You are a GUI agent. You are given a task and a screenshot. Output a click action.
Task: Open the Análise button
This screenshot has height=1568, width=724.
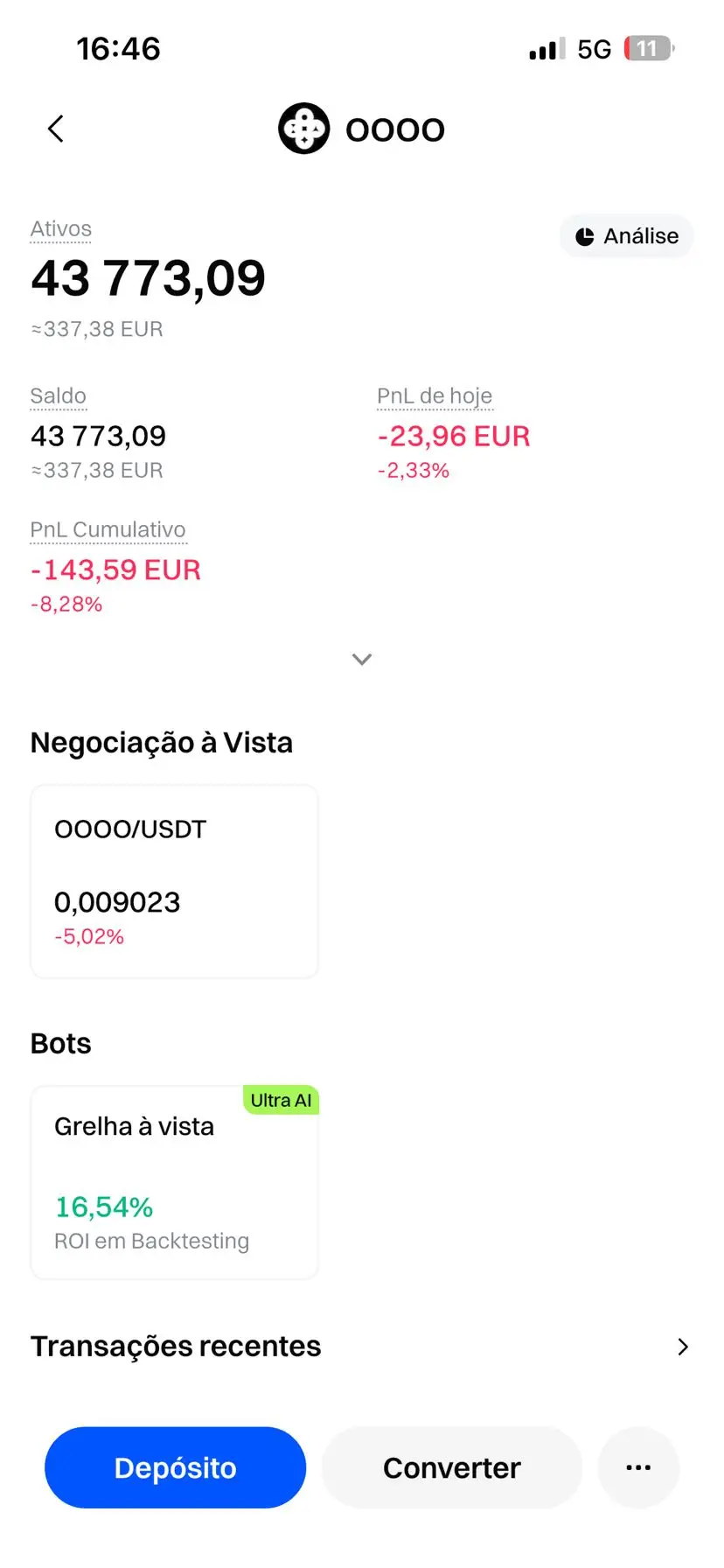pos(626,236)
